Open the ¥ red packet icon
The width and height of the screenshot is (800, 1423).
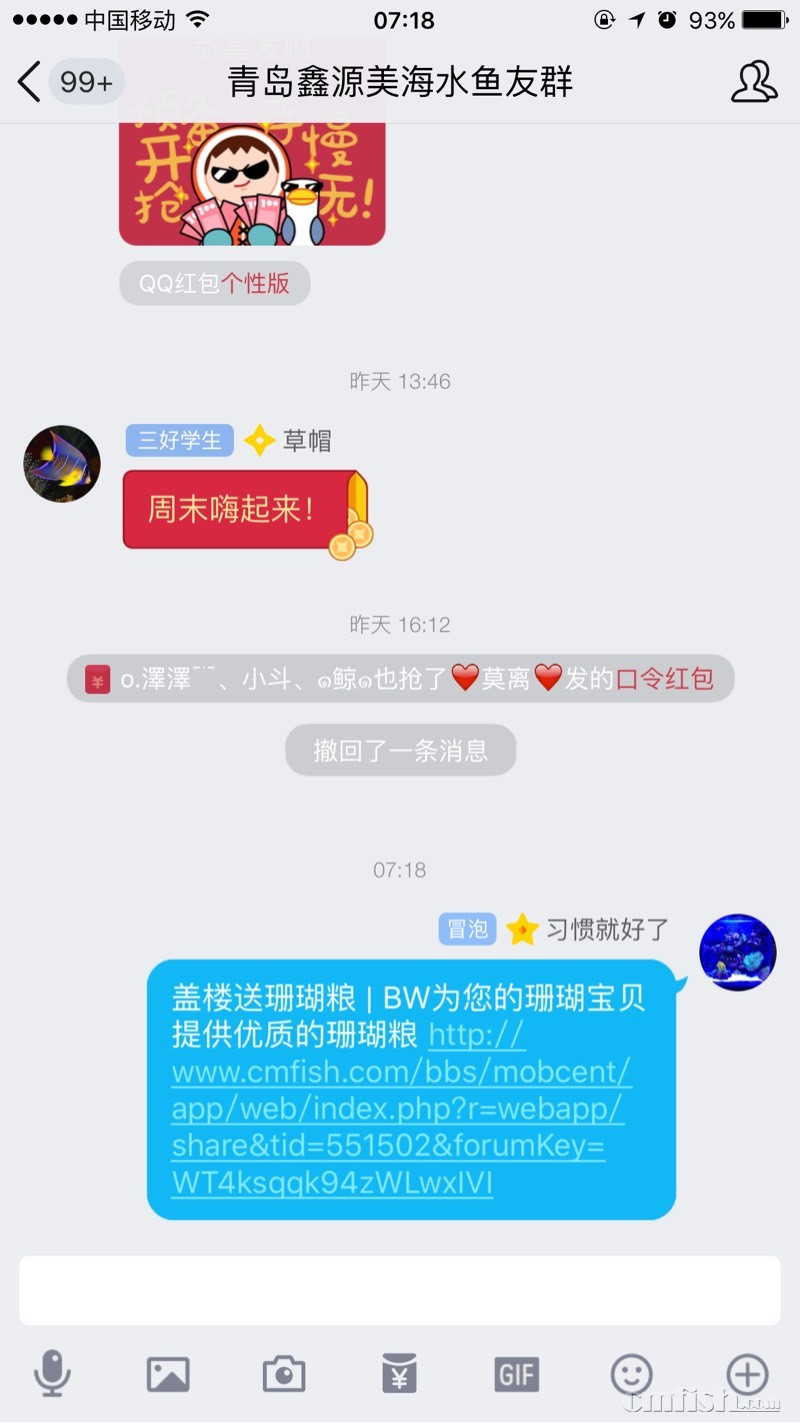point(399,1374)
